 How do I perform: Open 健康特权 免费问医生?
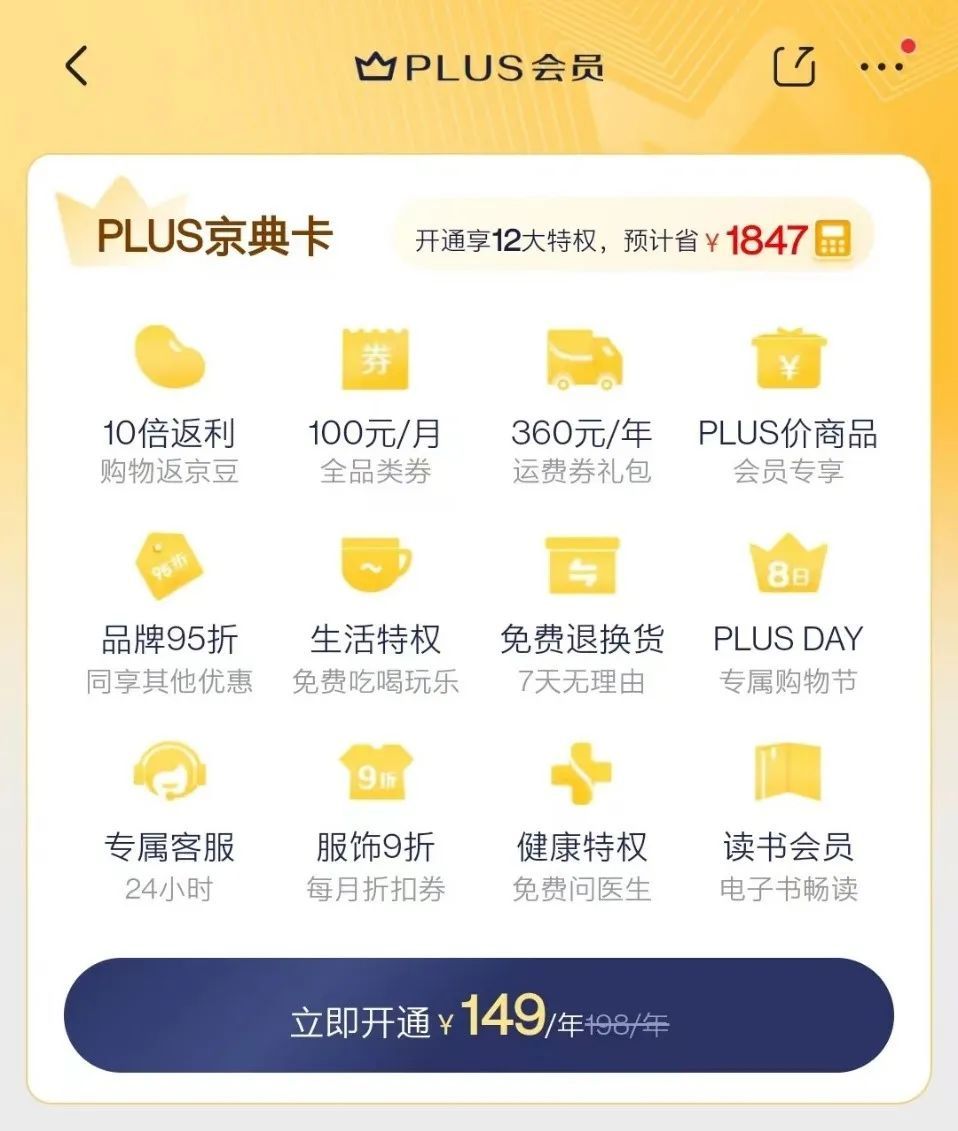(x=582, y=820)
